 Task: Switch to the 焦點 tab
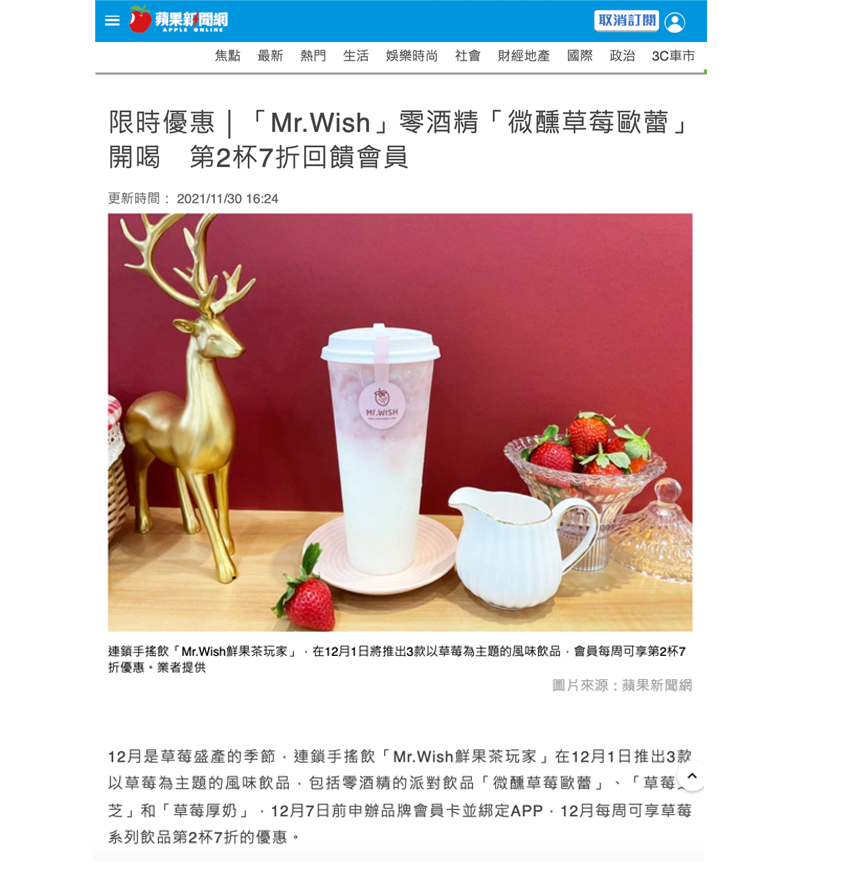point(227,56)
